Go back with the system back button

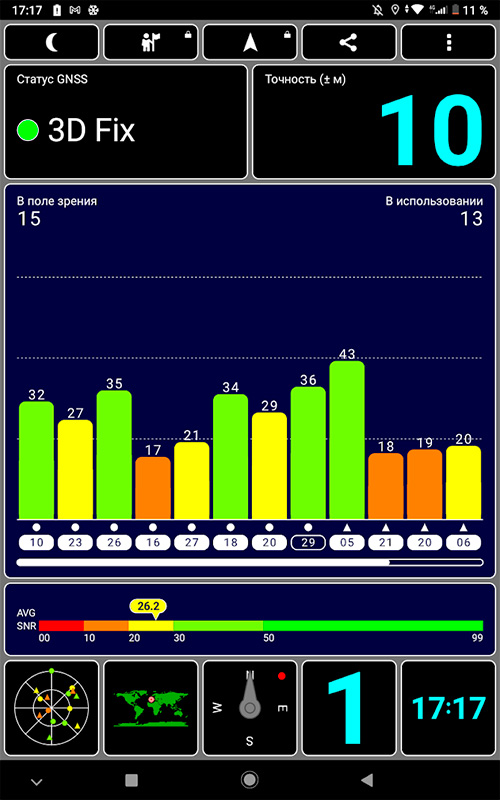point(367,780)
